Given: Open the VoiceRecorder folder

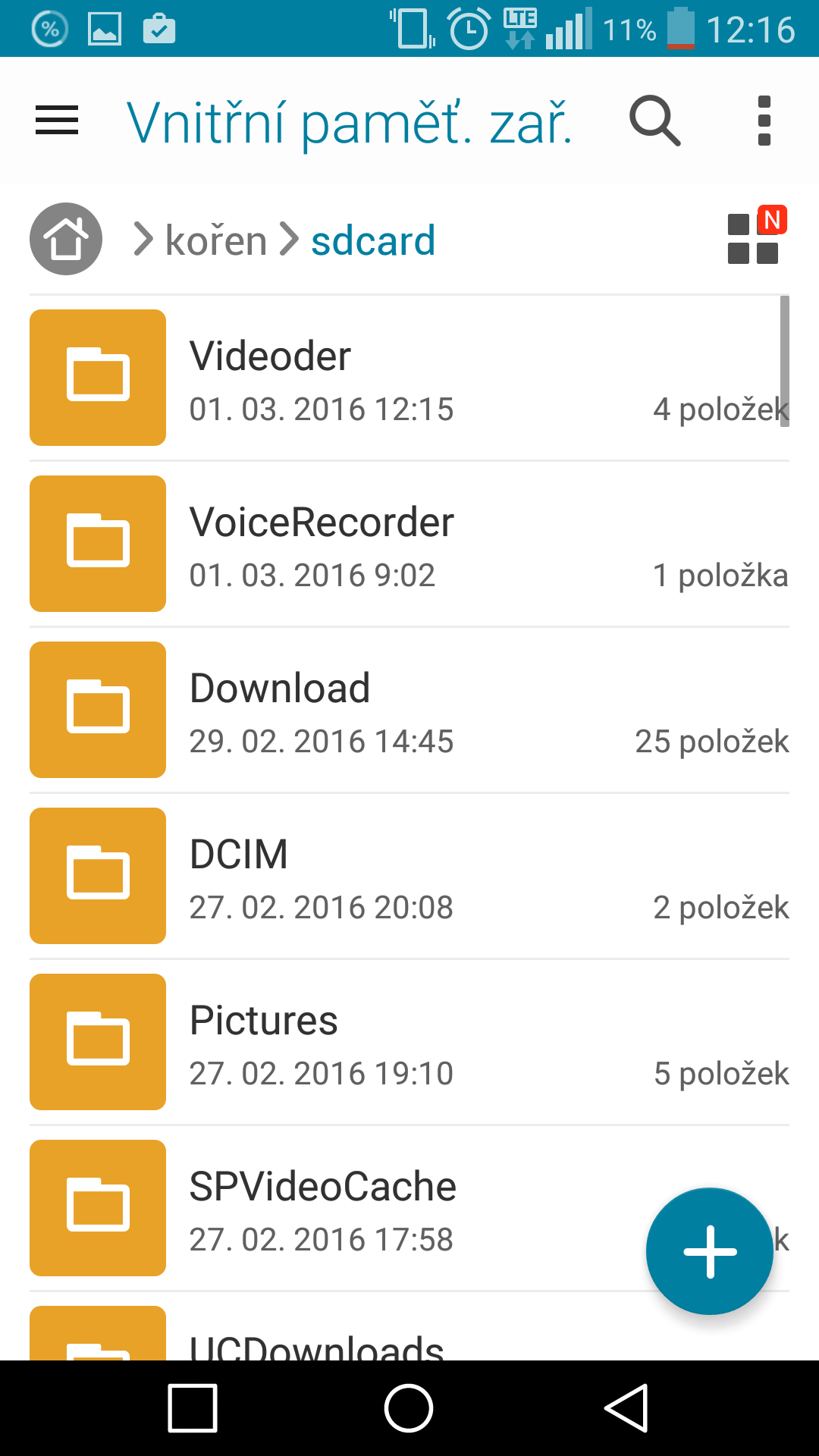Looking at the screenshot, I should 409,544.
